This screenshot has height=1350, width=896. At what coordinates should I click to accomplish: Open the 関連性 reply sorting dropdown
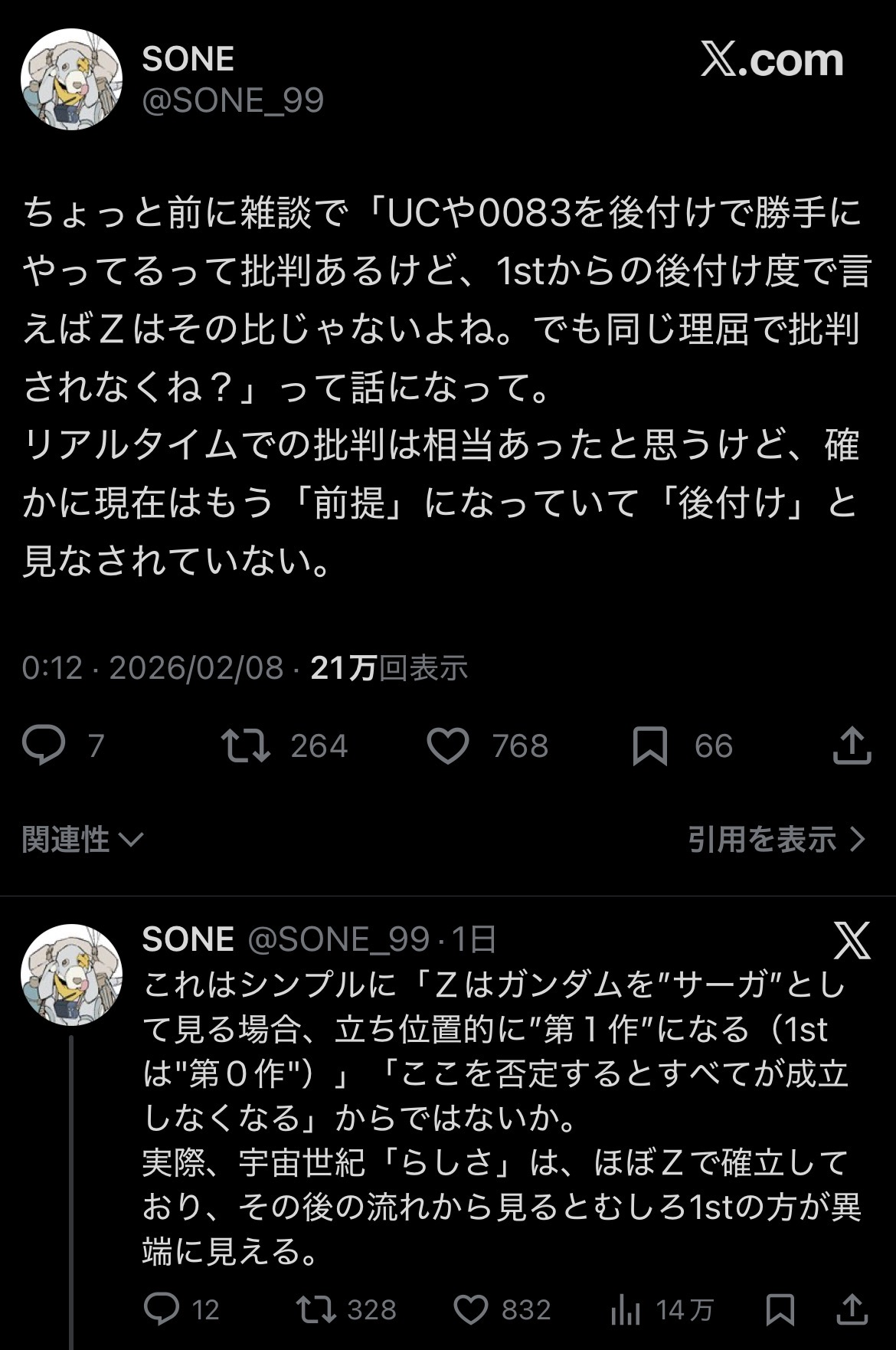tap(83, 840)
